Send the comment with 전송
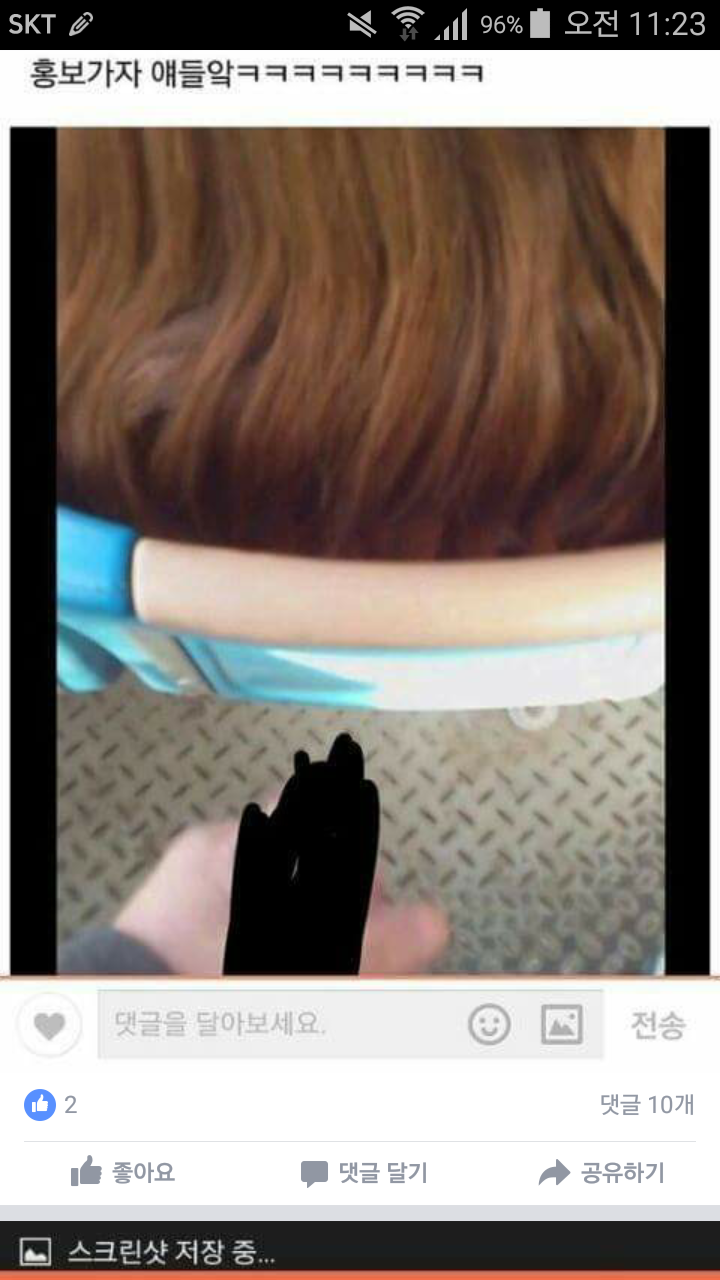The image size is (720, 1280). click(x=657, y=1025)
